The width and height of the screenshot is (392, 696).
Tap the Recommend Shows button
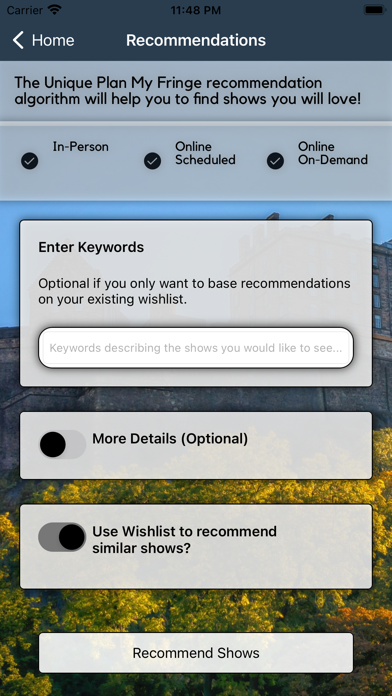click(196, 653)
